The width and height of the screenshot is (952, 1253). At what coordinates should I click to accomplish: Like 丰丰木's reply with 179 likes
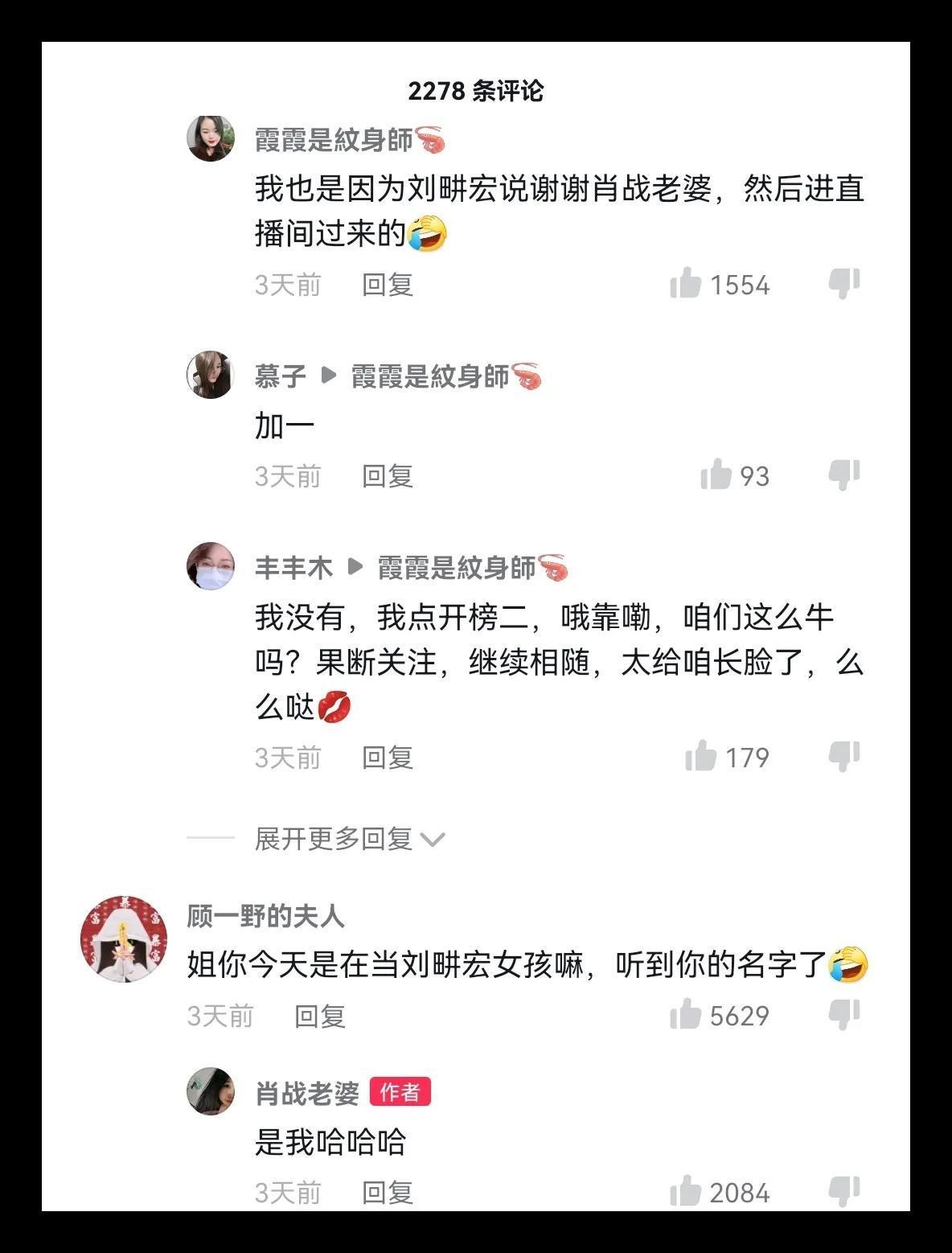tap(701, 756)
